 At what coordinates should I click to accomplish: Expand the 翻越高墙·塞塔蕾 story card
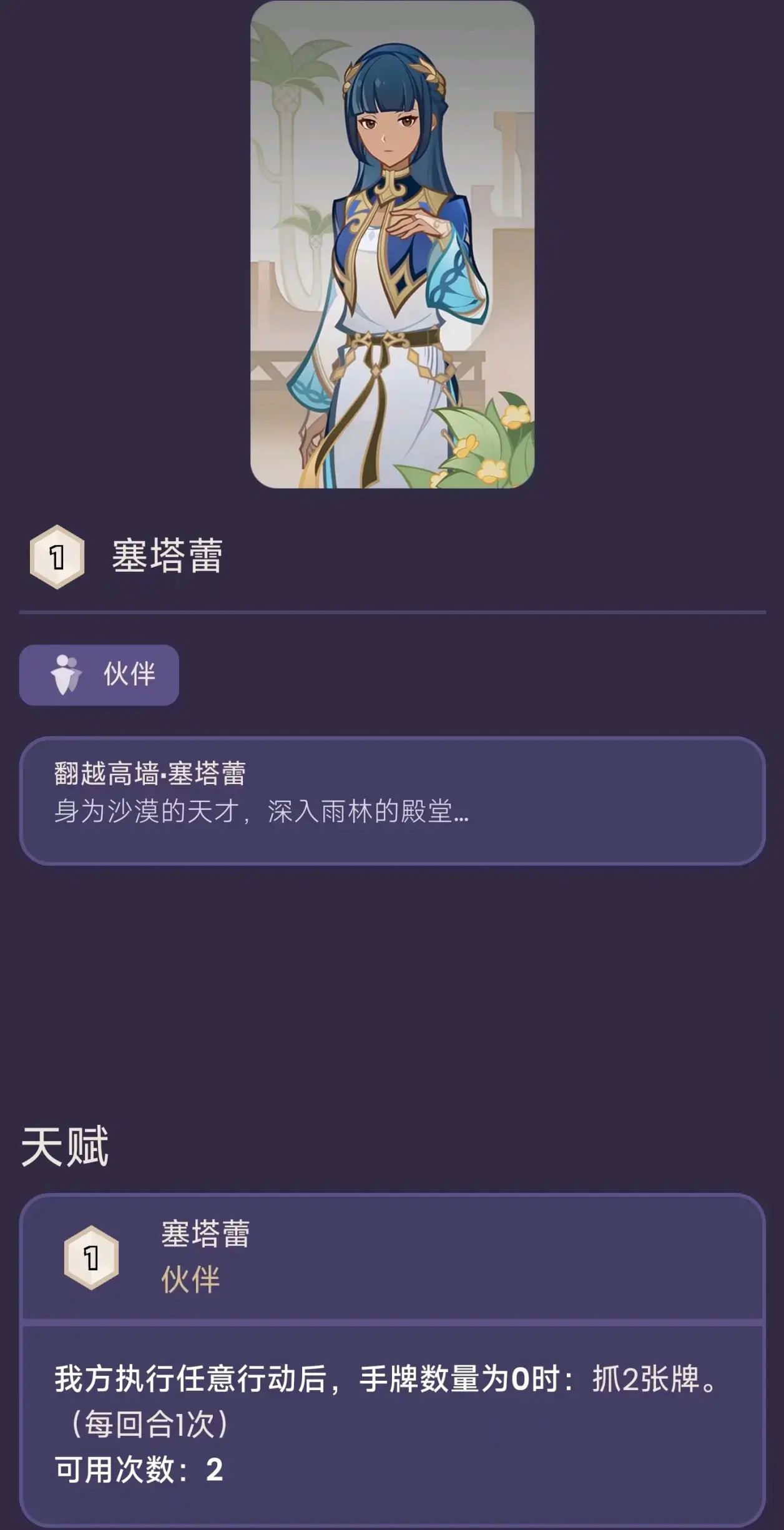[x=392, y=800]
